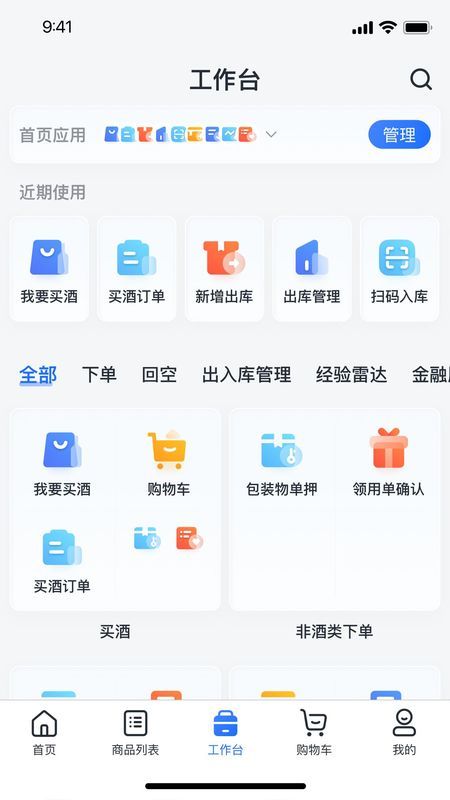This screenshot has width=450, height=800.
Task: Tap the 工作台 bottom navigation item
Action: click(x=225, y=733)
